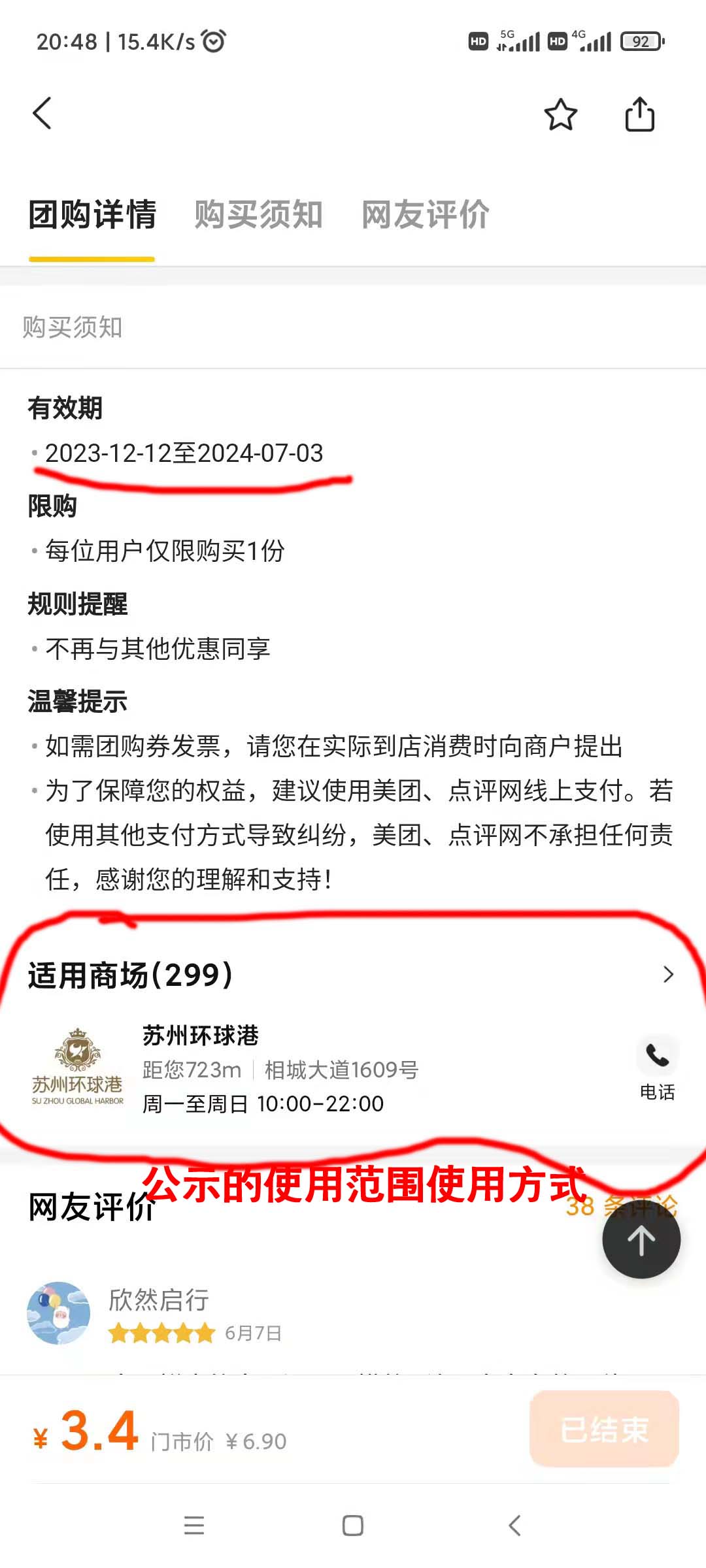Open the system recent apps view
This screenshot has width=706, height=1568.
[194, 1526]
